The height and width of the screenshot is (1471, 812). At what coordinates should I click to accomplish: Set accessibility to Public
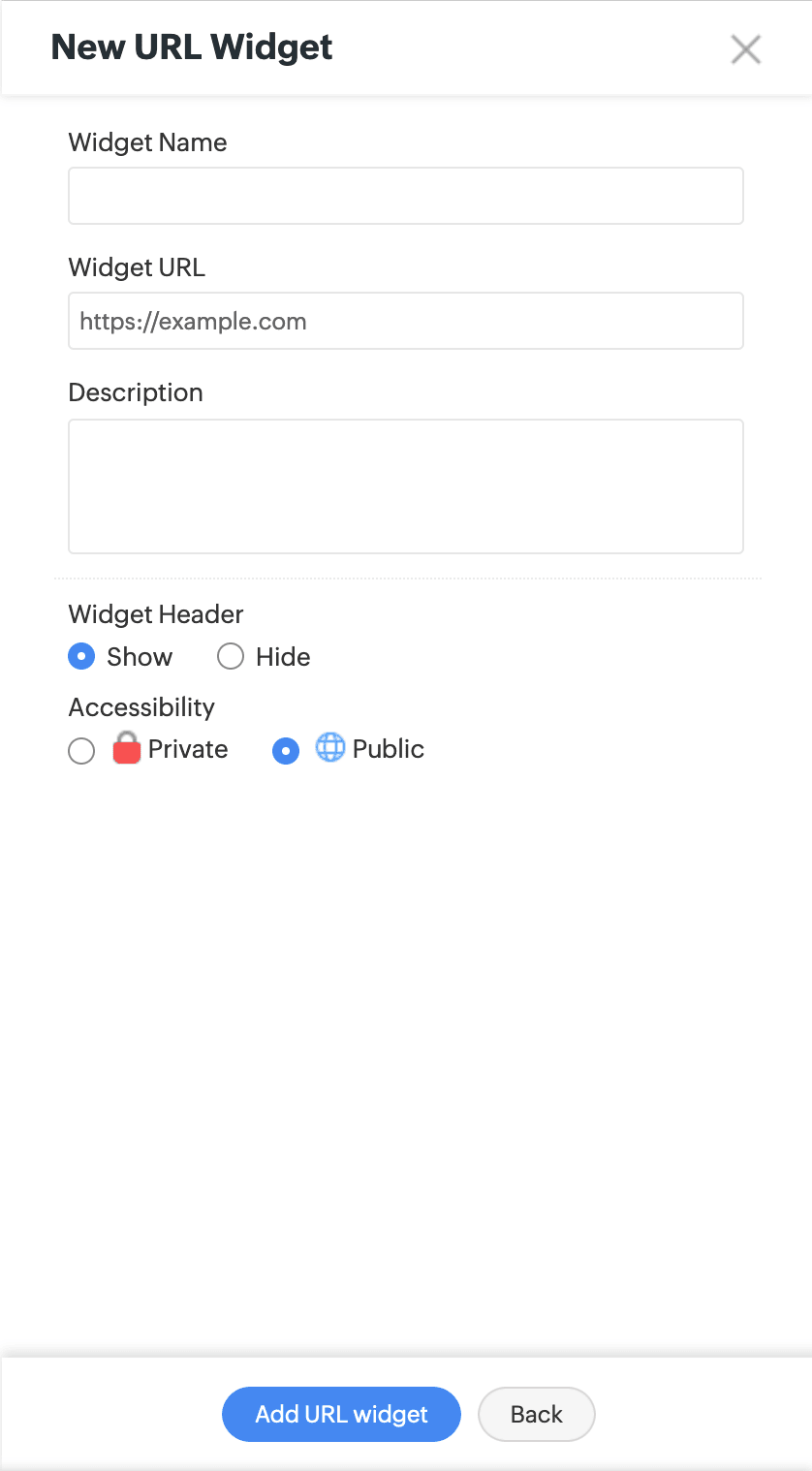point(286,751)
